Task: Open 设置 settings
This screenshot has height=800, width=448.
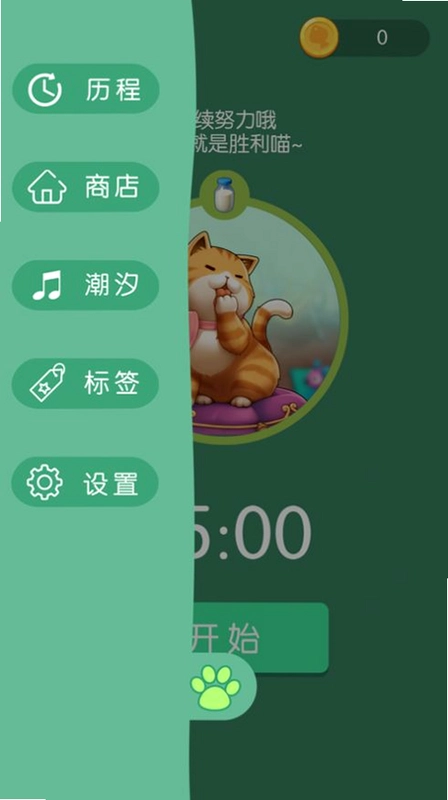Action: (85, 482)
